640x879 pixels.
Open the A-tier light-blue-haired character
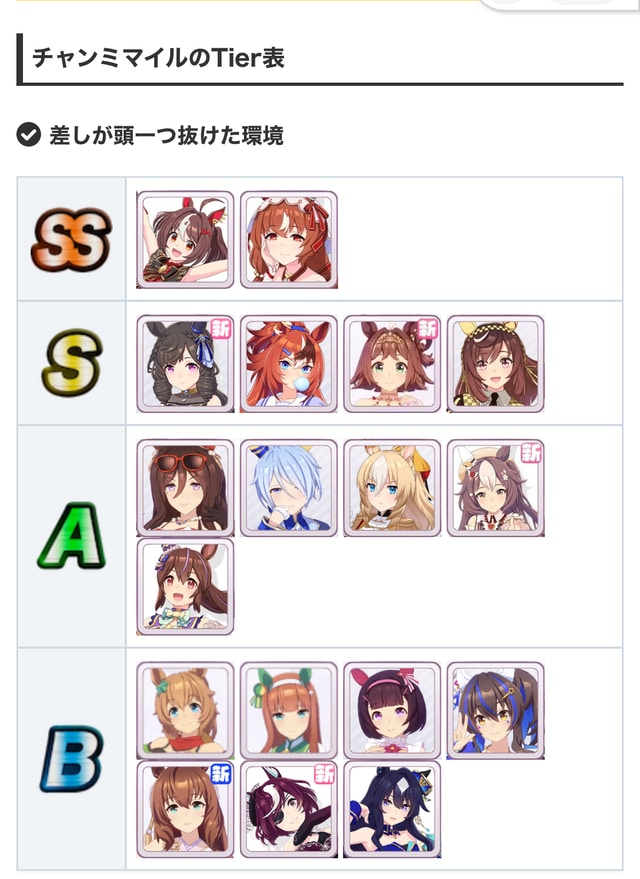click(x=289, y=488)
